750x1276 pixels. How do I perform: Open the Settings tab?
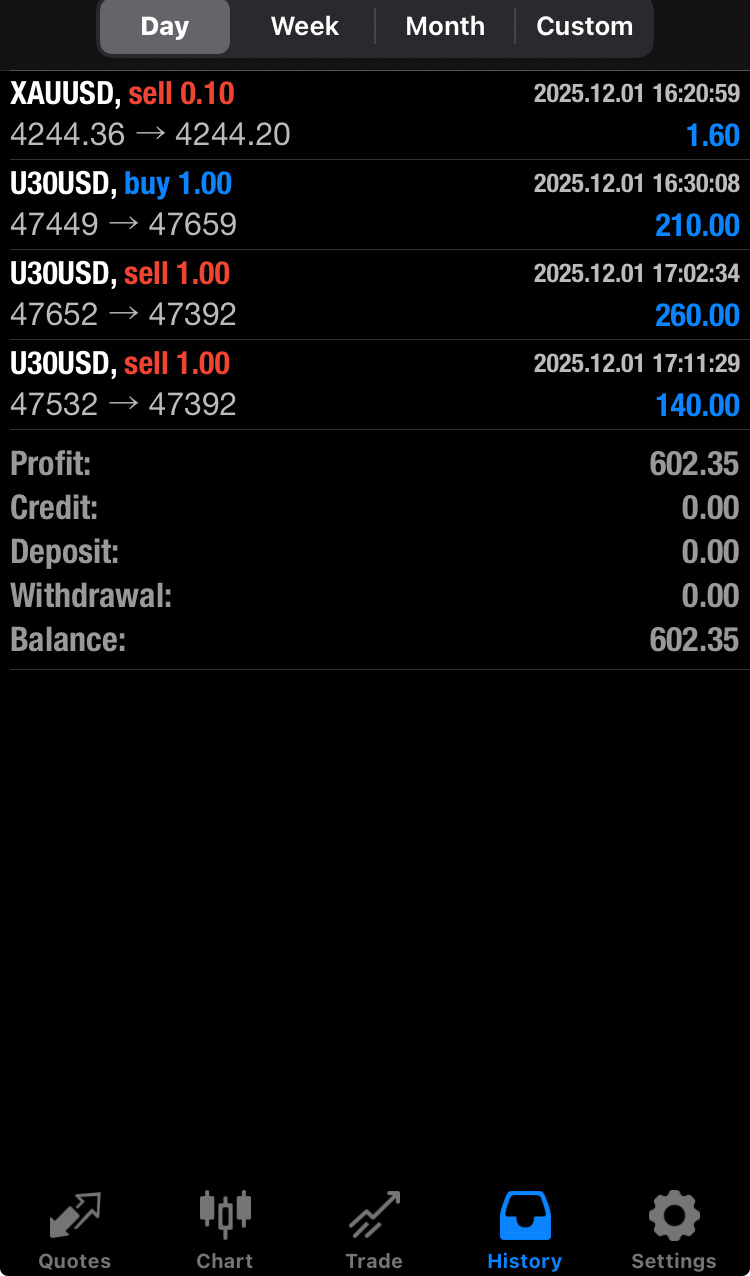click(674, 1230)
